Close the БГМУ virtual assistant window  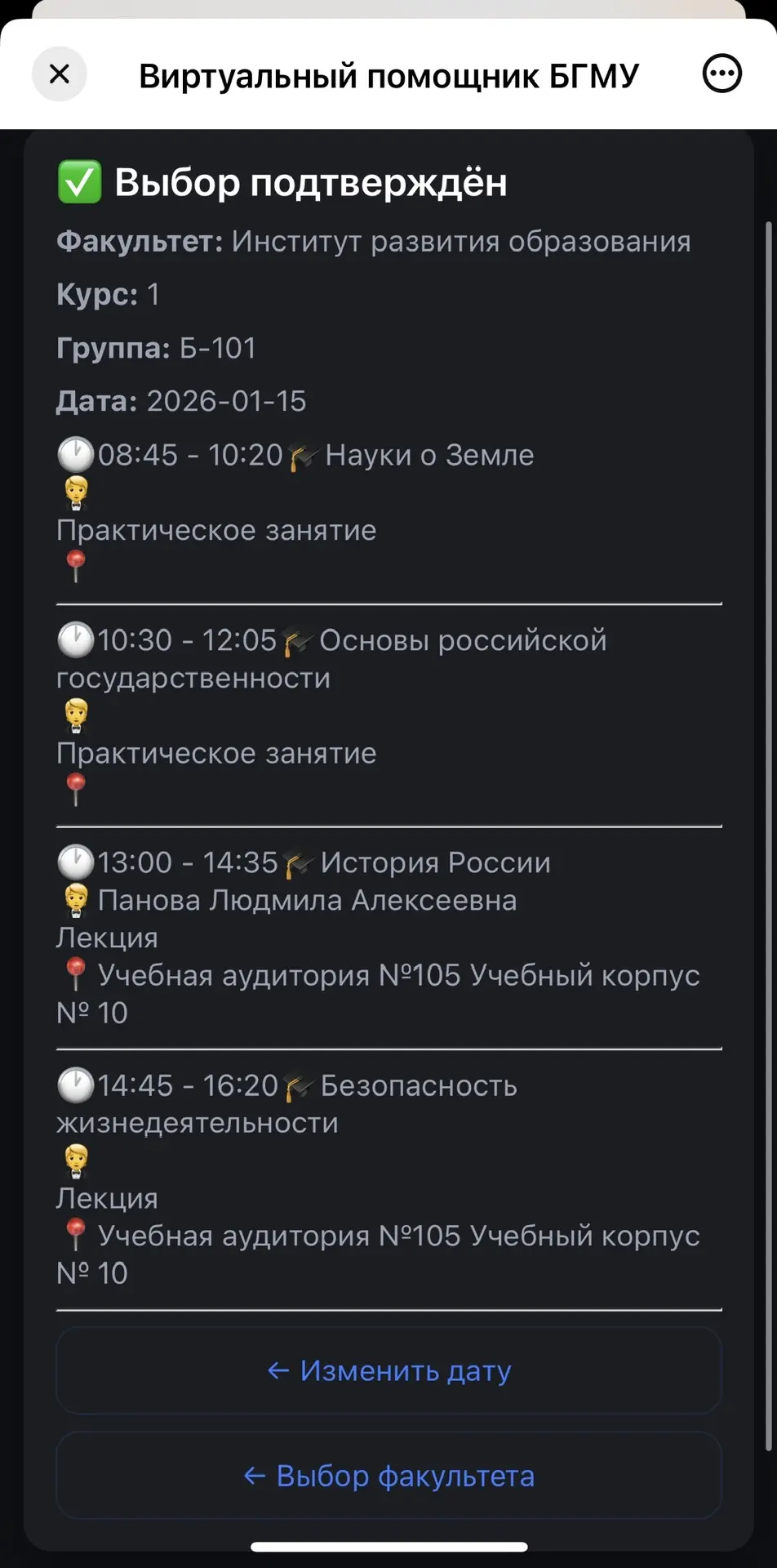pyautogui.click(x=60, y=74)
